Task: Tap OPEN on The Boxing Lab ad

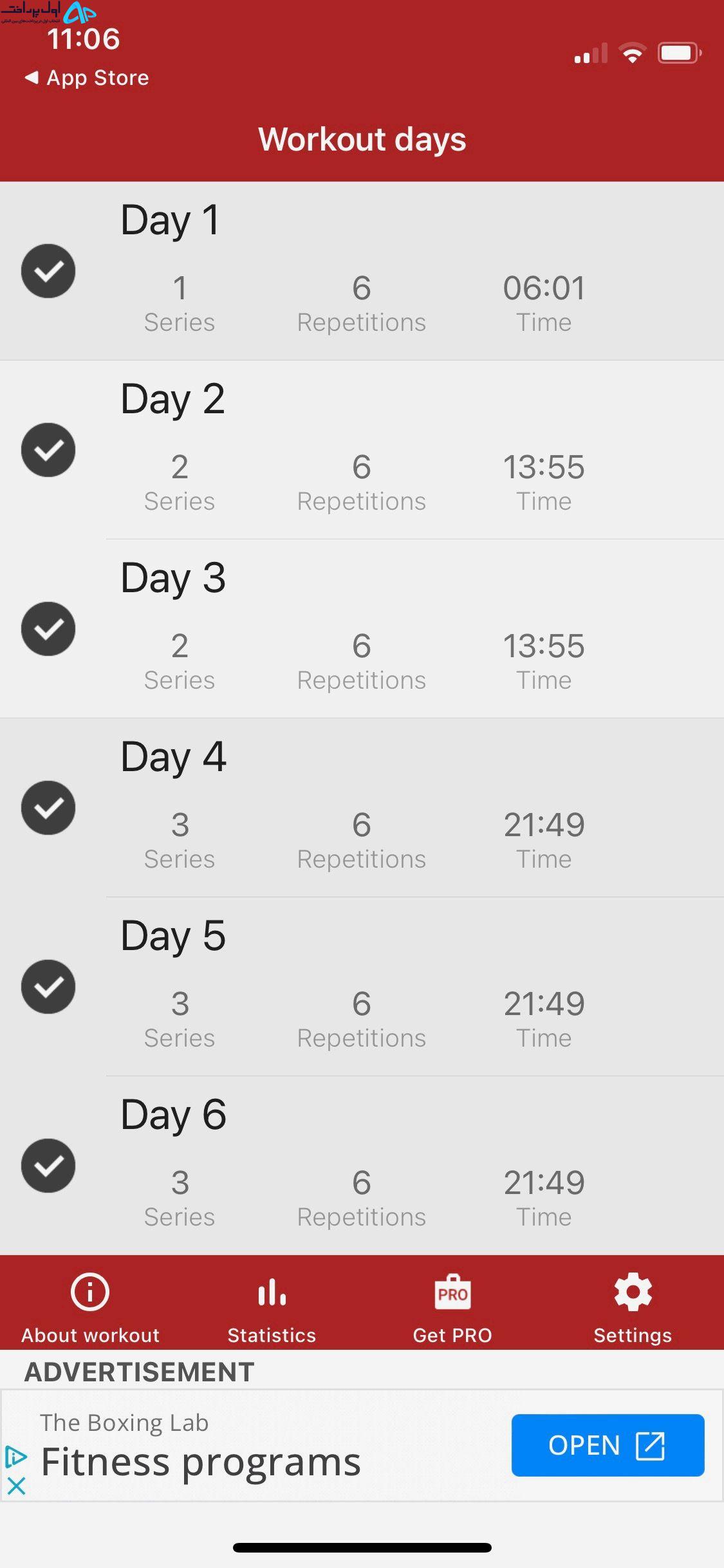Action: click(608, 1445)
